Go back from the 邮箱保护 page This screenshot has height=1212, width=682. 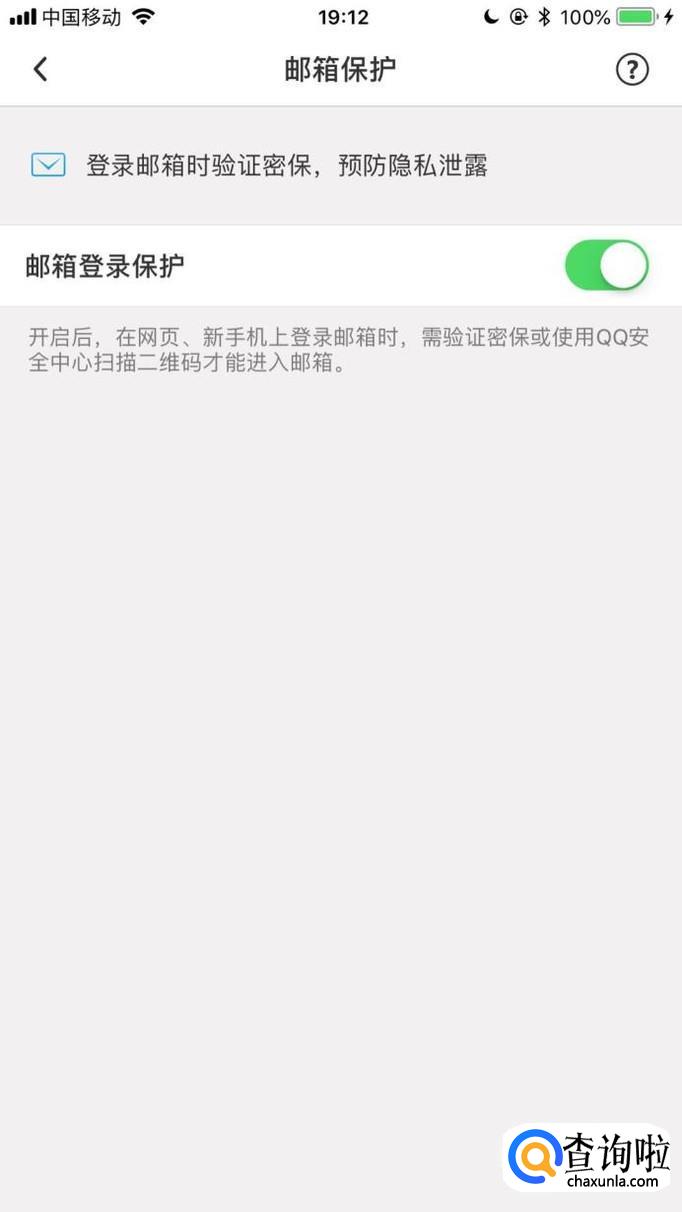tap(40, 69)
